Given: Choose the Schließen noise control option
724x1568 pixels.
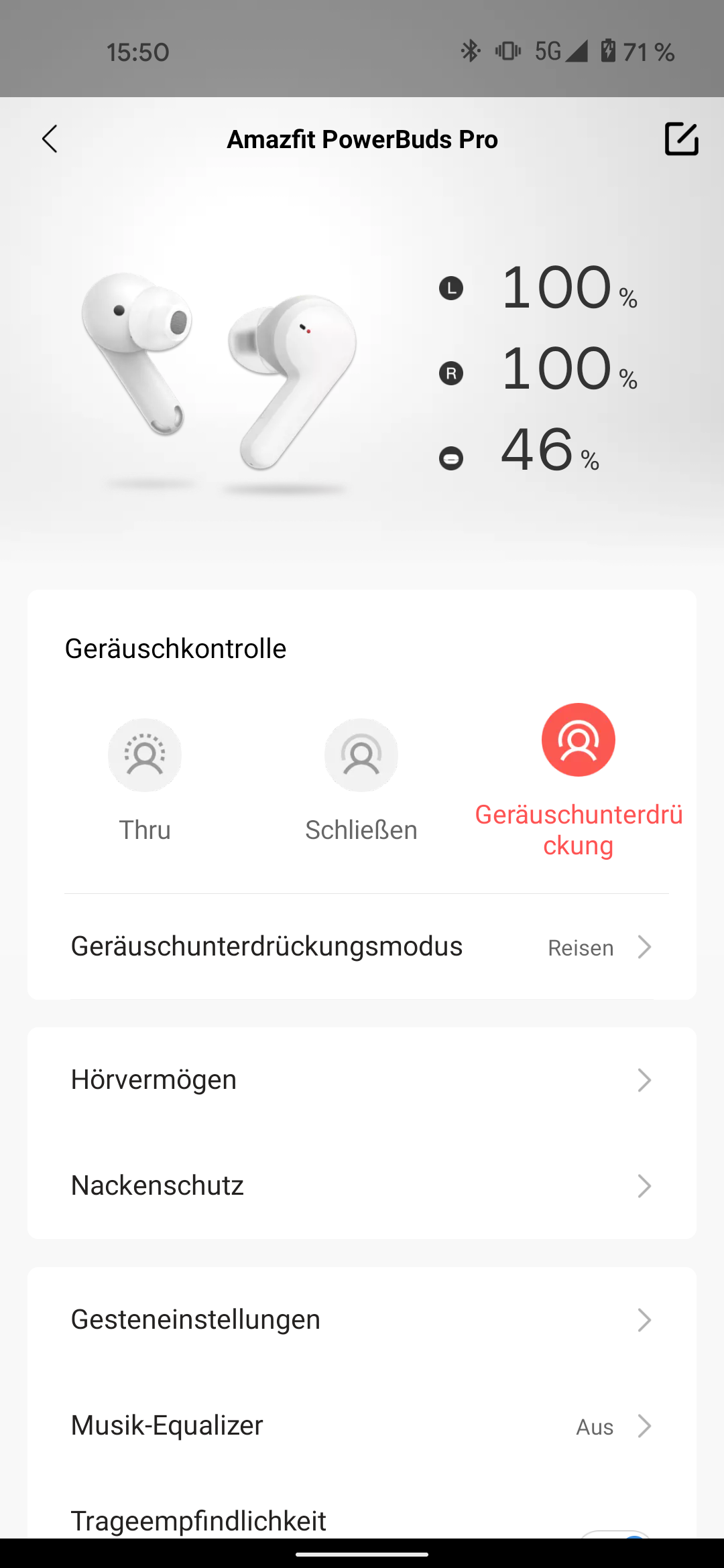Looking at the screenshot, I should (361, 755).
